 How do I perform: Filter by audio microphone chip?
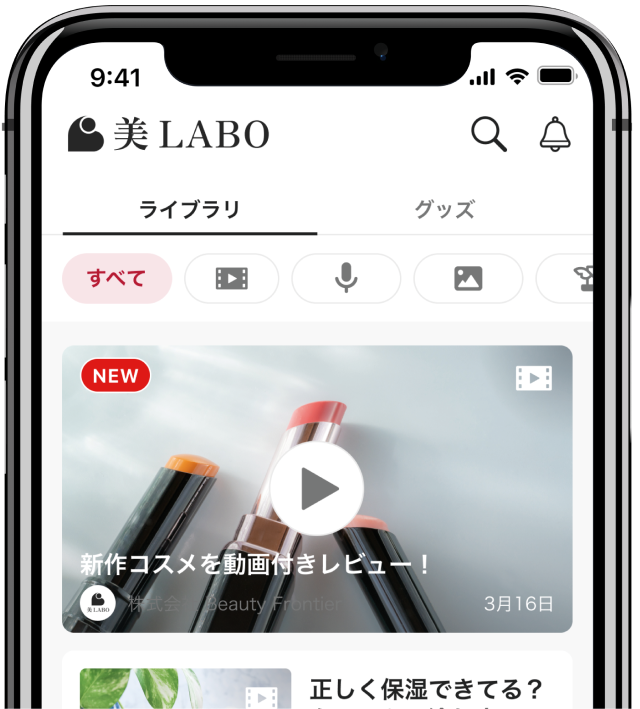point(346,278)
